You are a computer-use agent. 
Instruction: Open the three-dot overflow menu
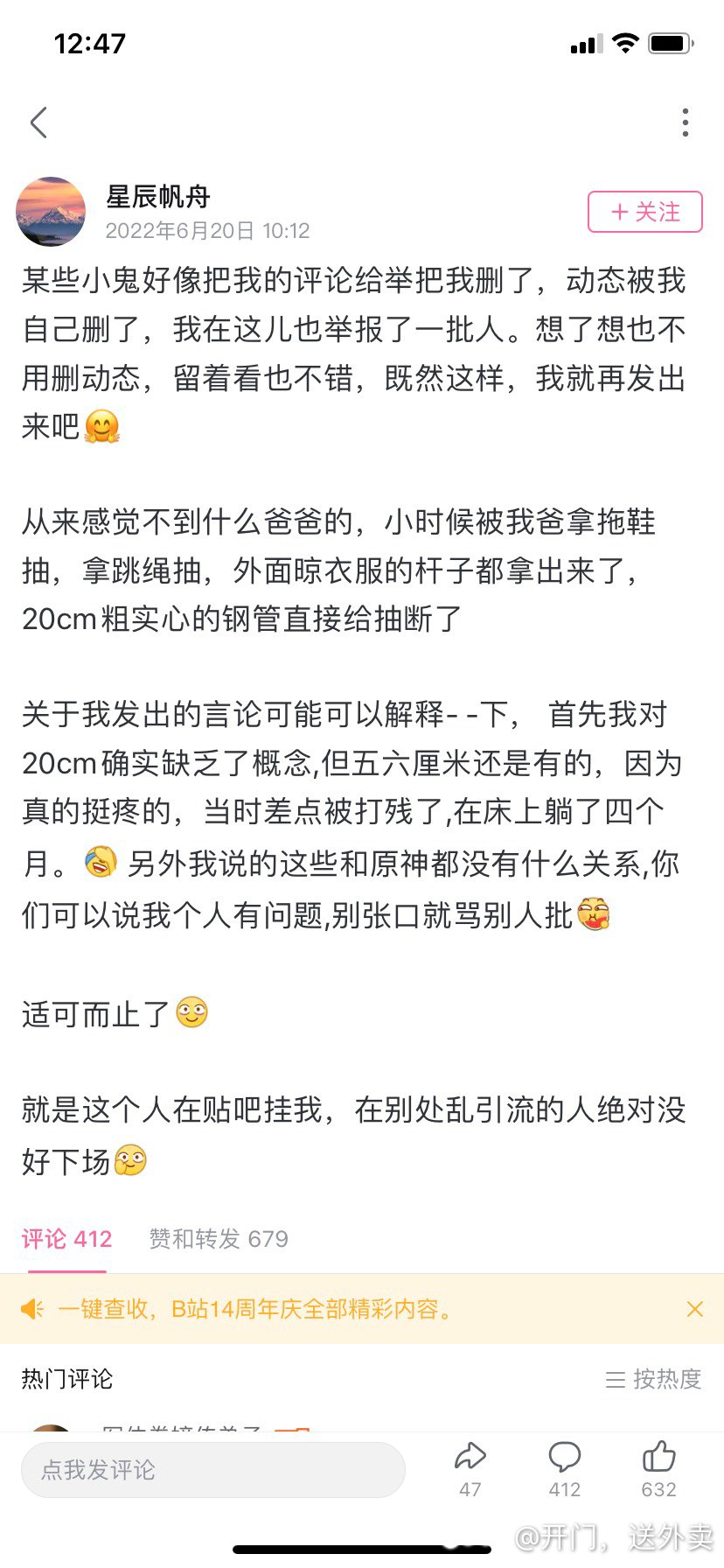point(686,122)
